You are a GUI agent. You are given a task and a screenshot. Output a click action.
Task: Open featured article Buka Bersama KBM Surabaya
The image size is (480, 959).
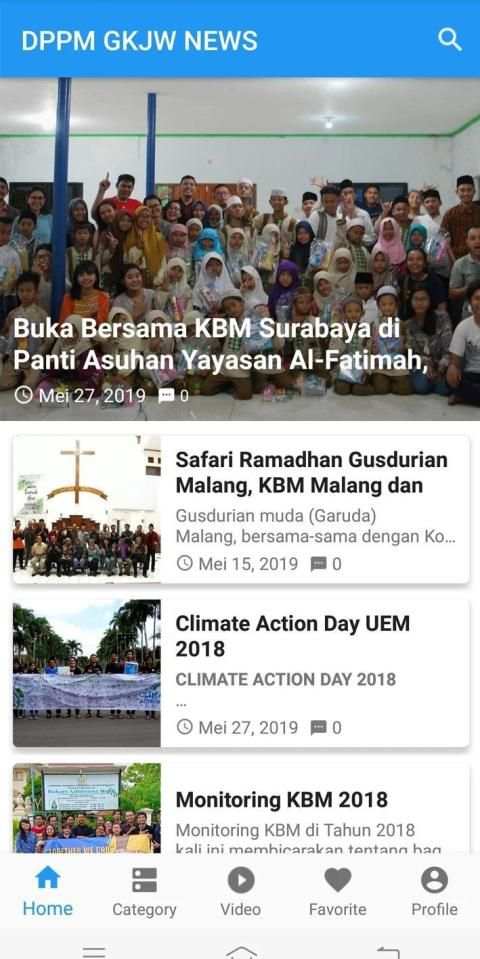point(240,249)
